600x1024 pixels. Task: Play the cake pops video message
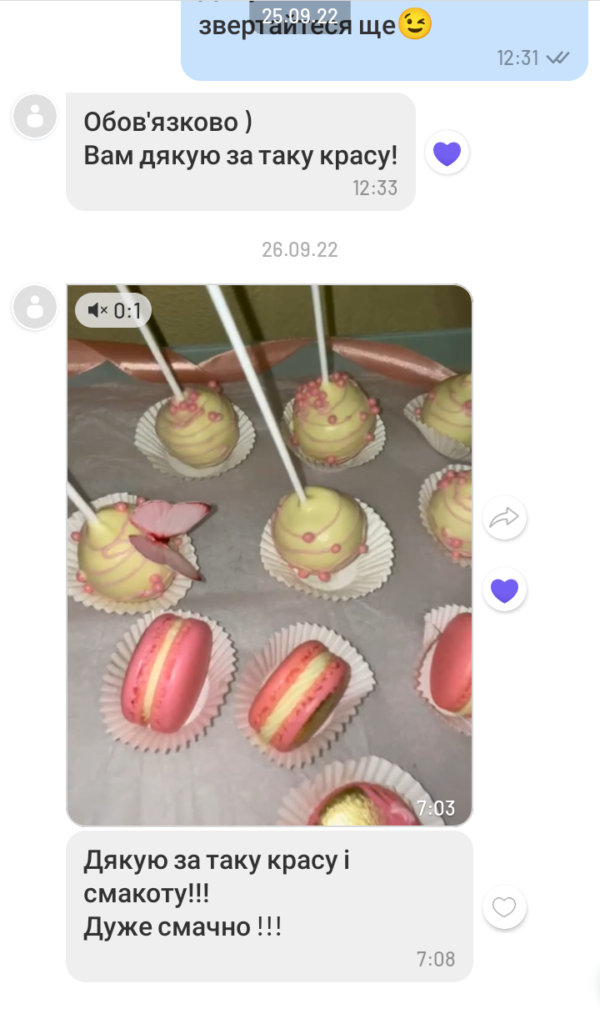point(269,555)
